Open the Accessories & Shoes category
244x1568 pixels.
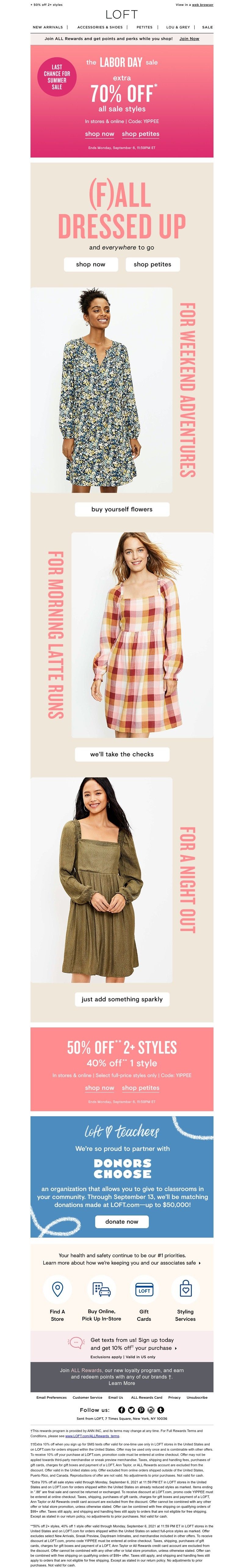point(99,28)
